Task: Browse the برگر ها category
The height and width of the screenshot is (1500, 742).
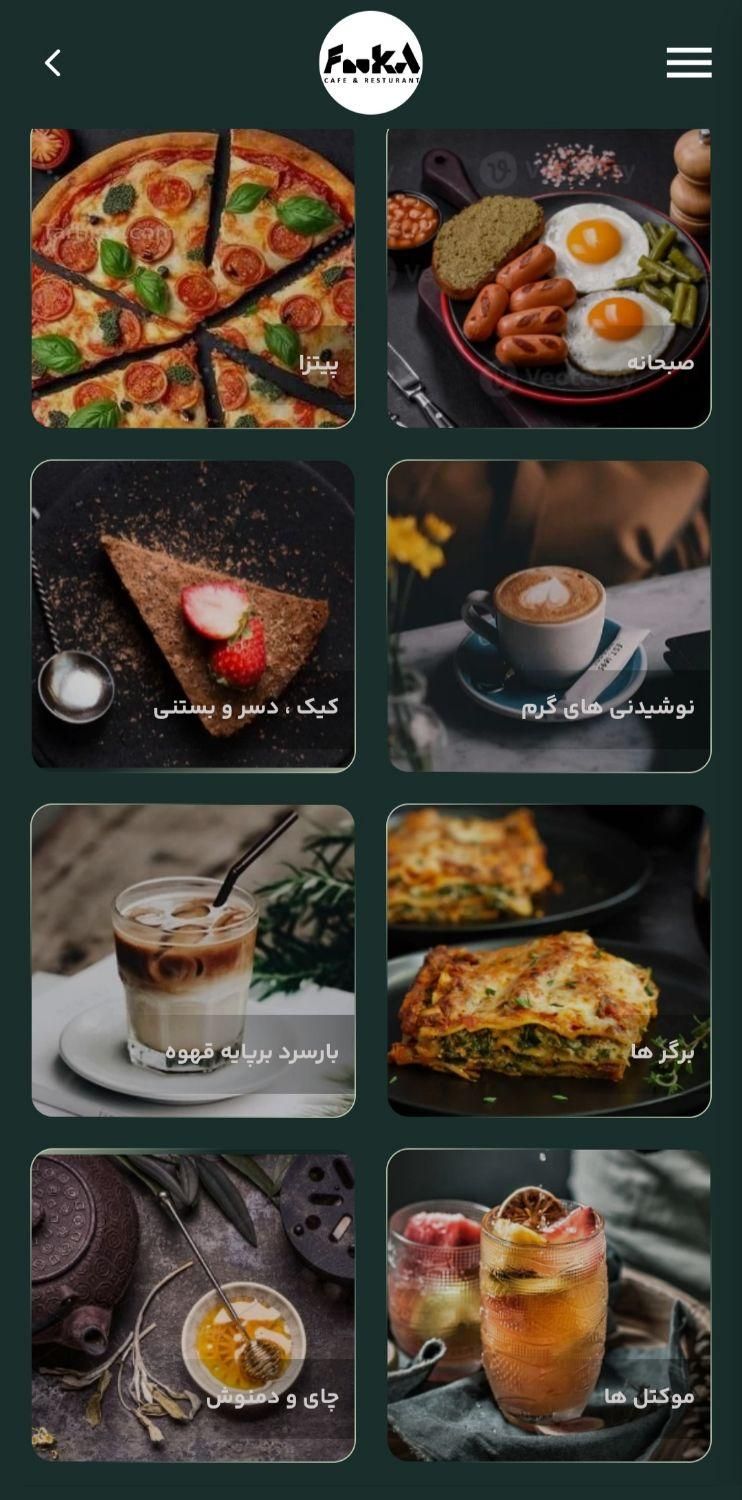Action: 549,960
